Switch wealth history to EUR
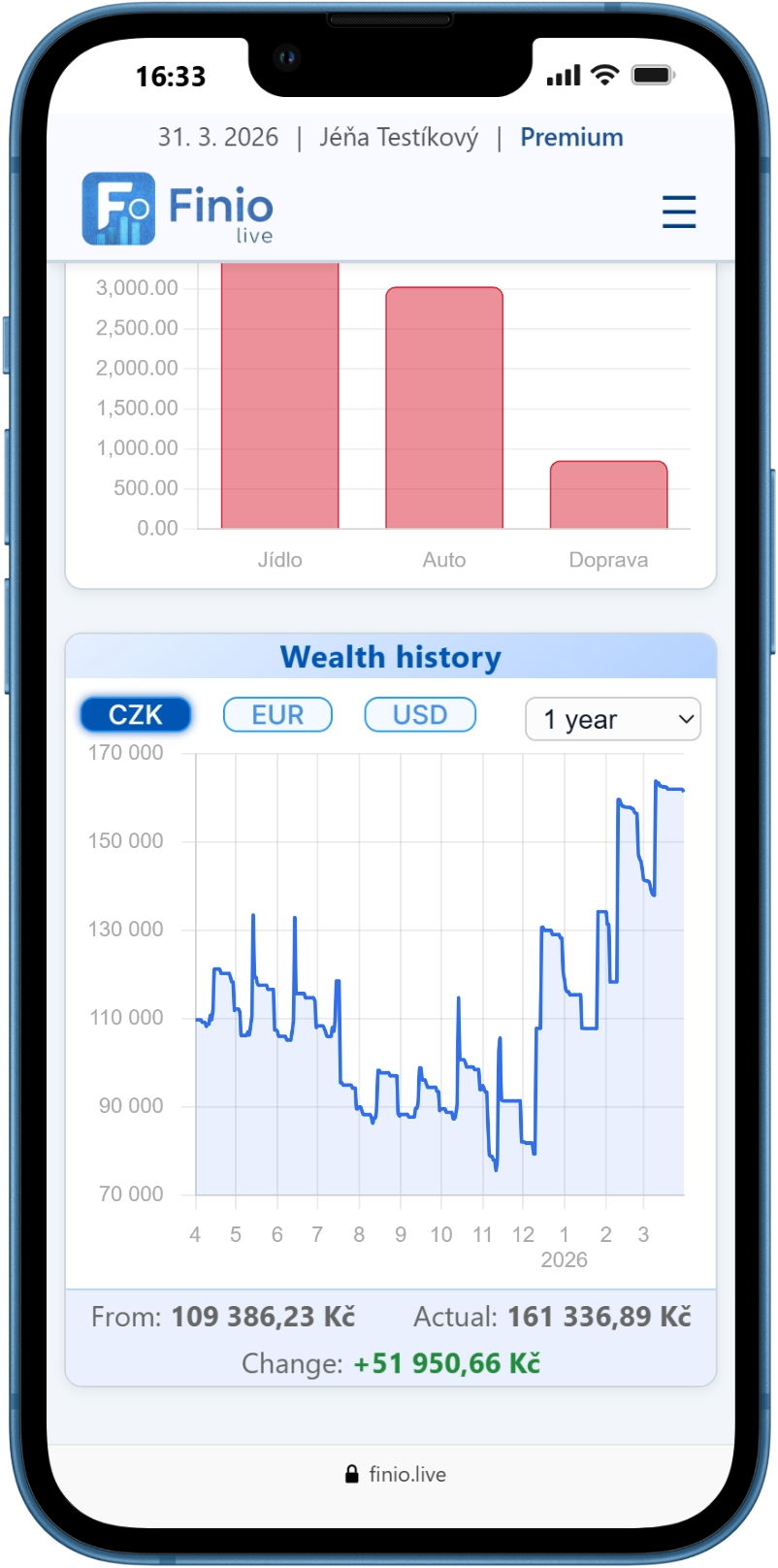 coord(277,715)
